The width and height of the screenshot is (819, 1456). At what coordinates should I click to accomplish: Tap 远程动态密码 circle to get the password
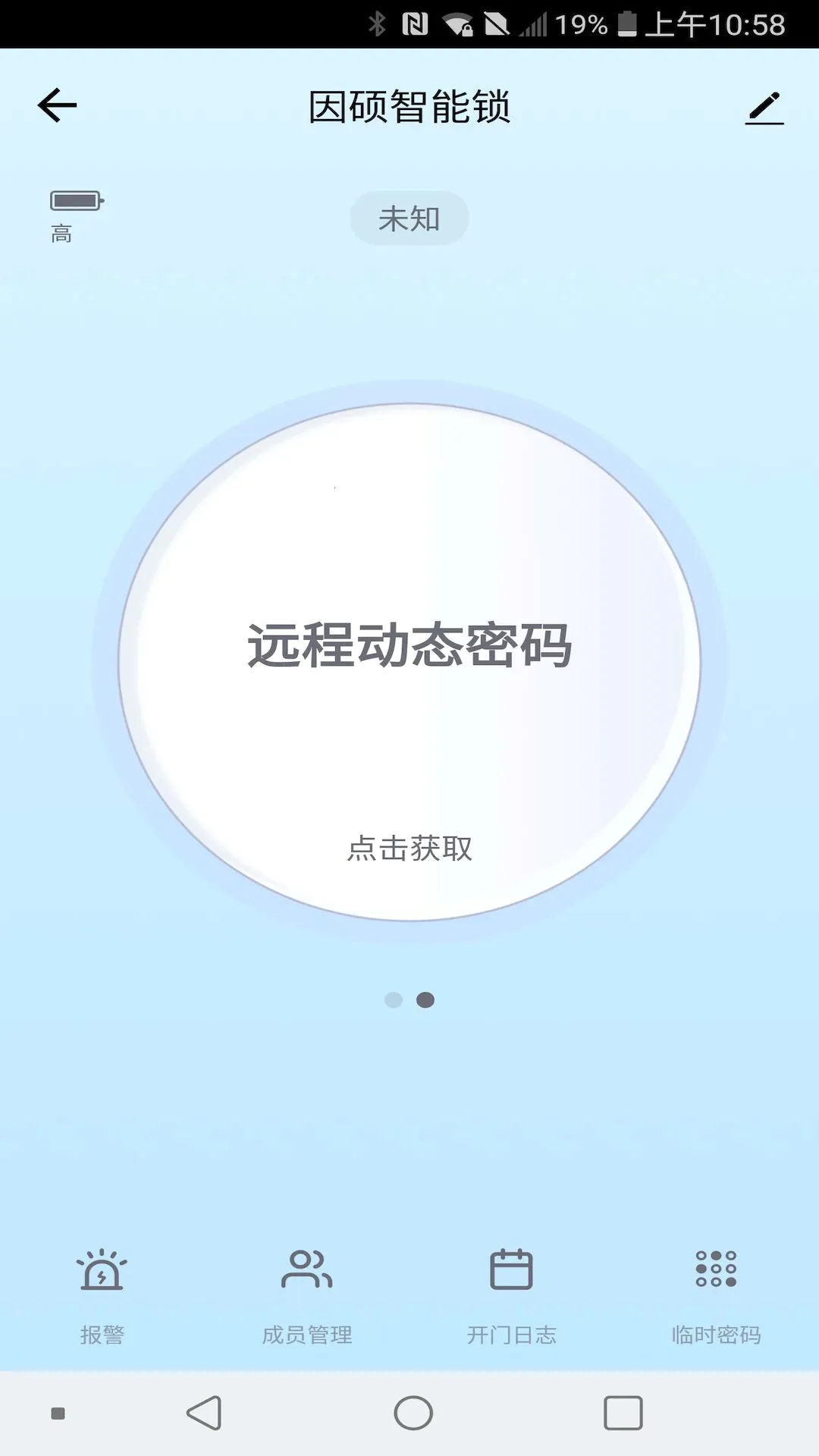point(409,661)
